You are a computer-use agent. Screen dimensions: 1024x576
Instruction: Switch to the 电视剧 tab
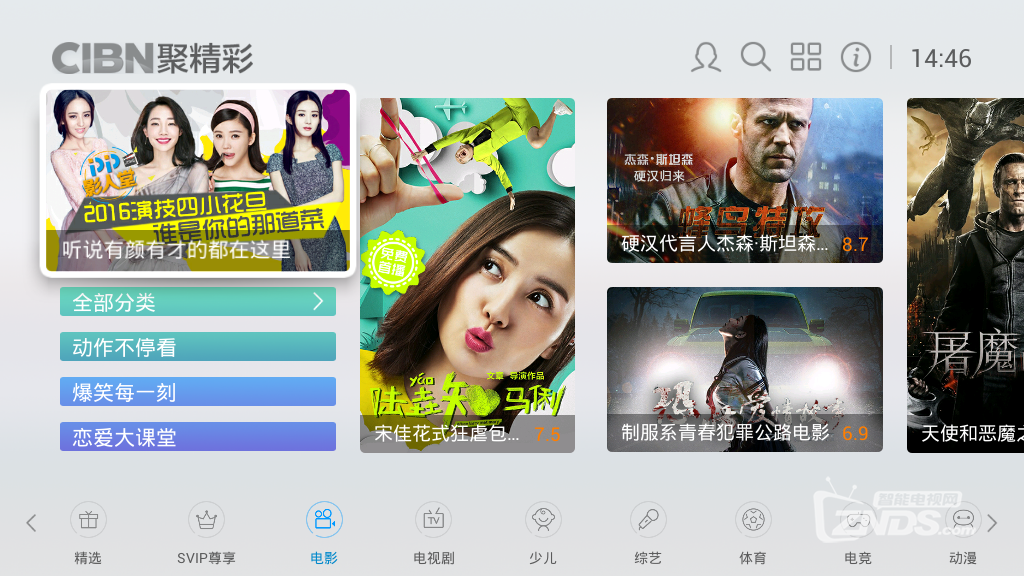tap(434, 533)
